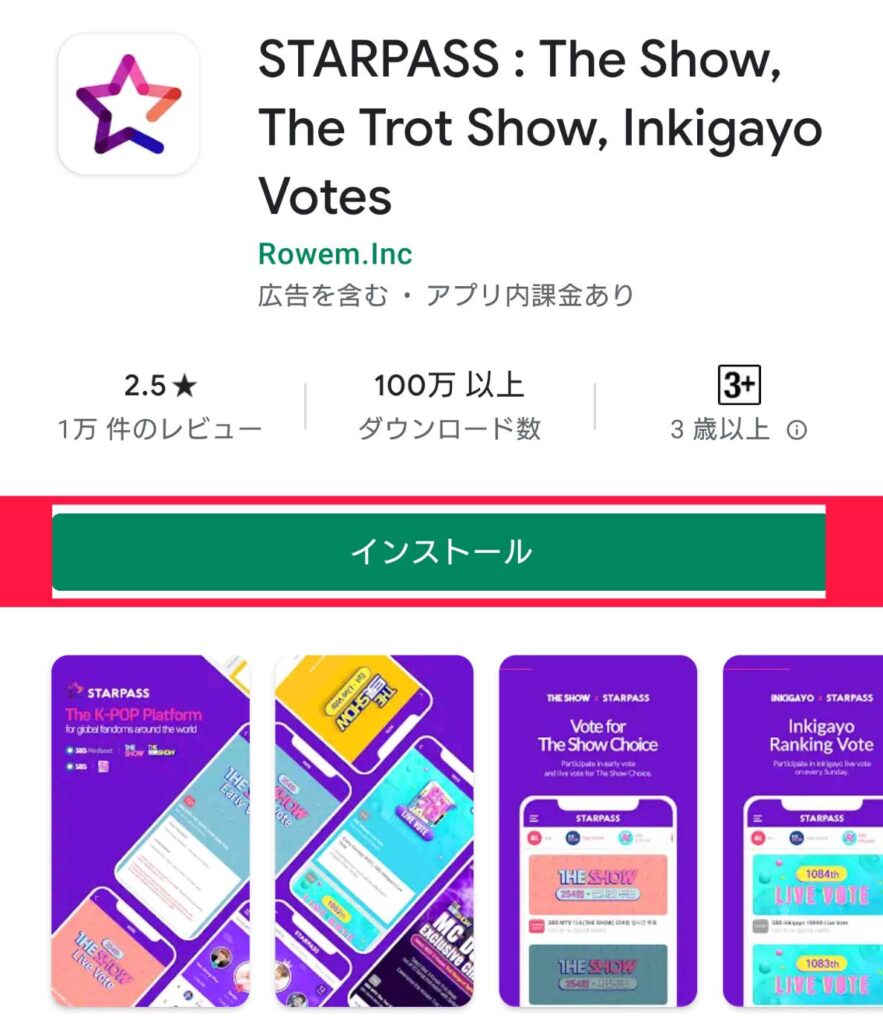This screenshot has height=1024, width=883.
Task: Open the Rowem.Inc developer page
Action: [335, 254]
